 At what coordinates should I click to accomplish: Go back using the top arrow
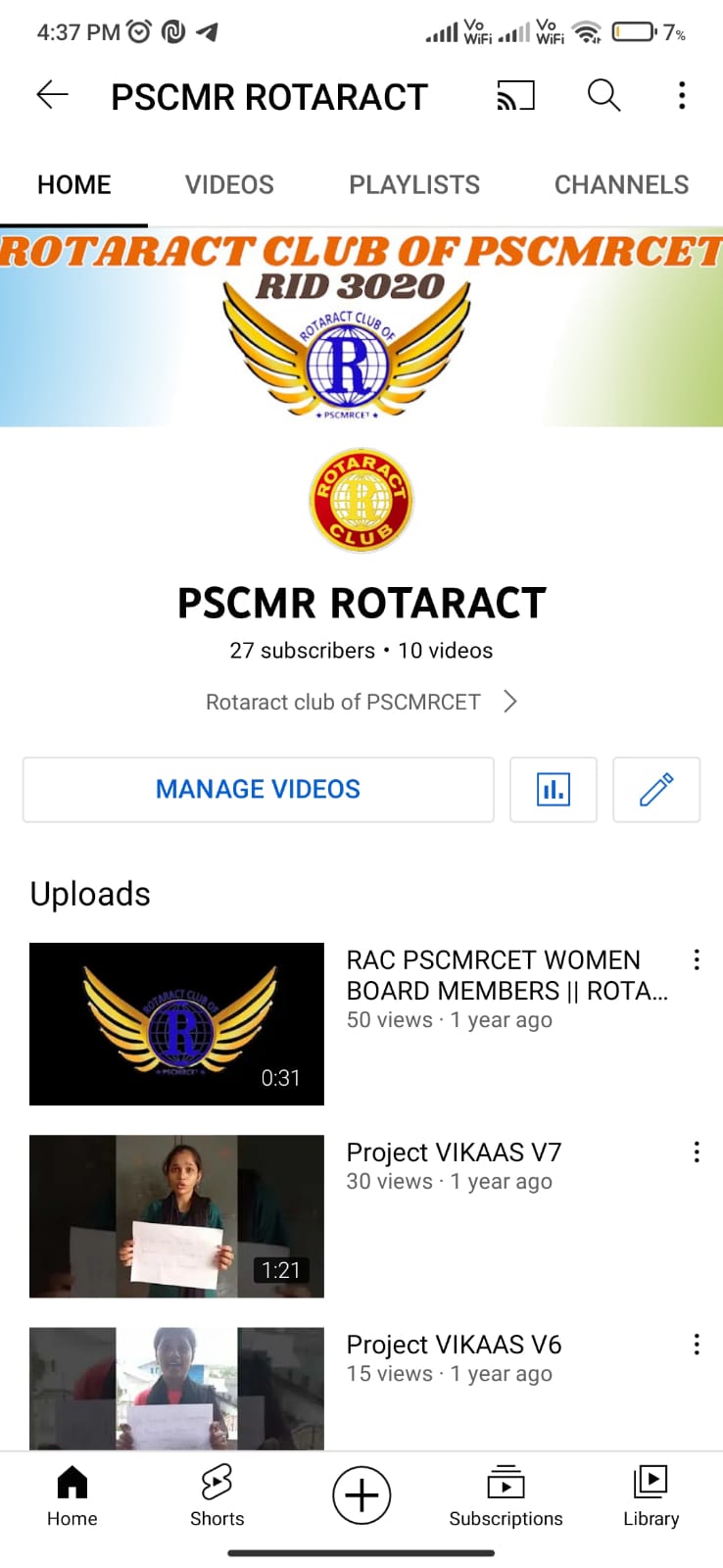click(x=52, y=95)
